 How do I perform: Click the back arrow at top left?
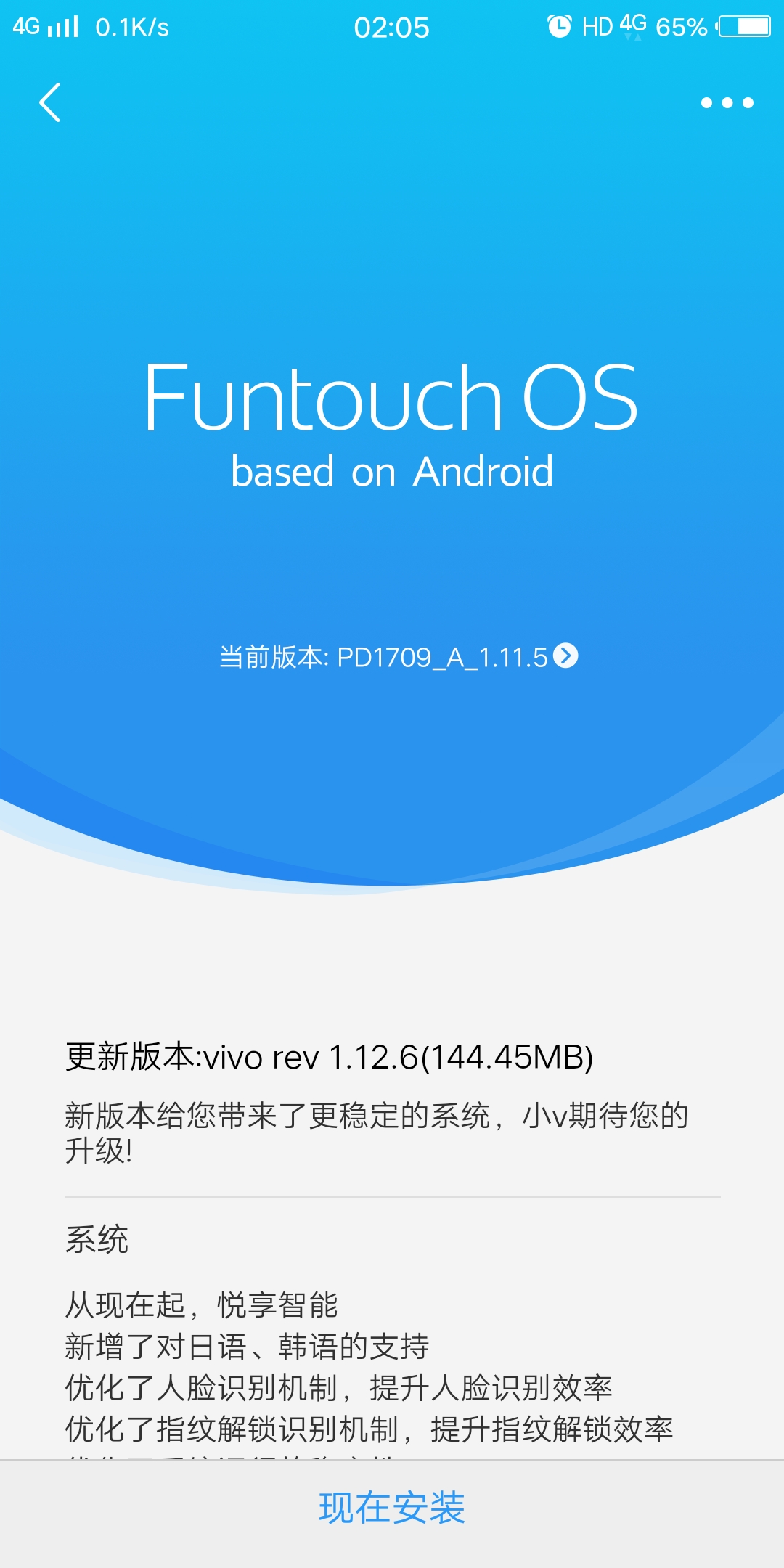[49, 104]
